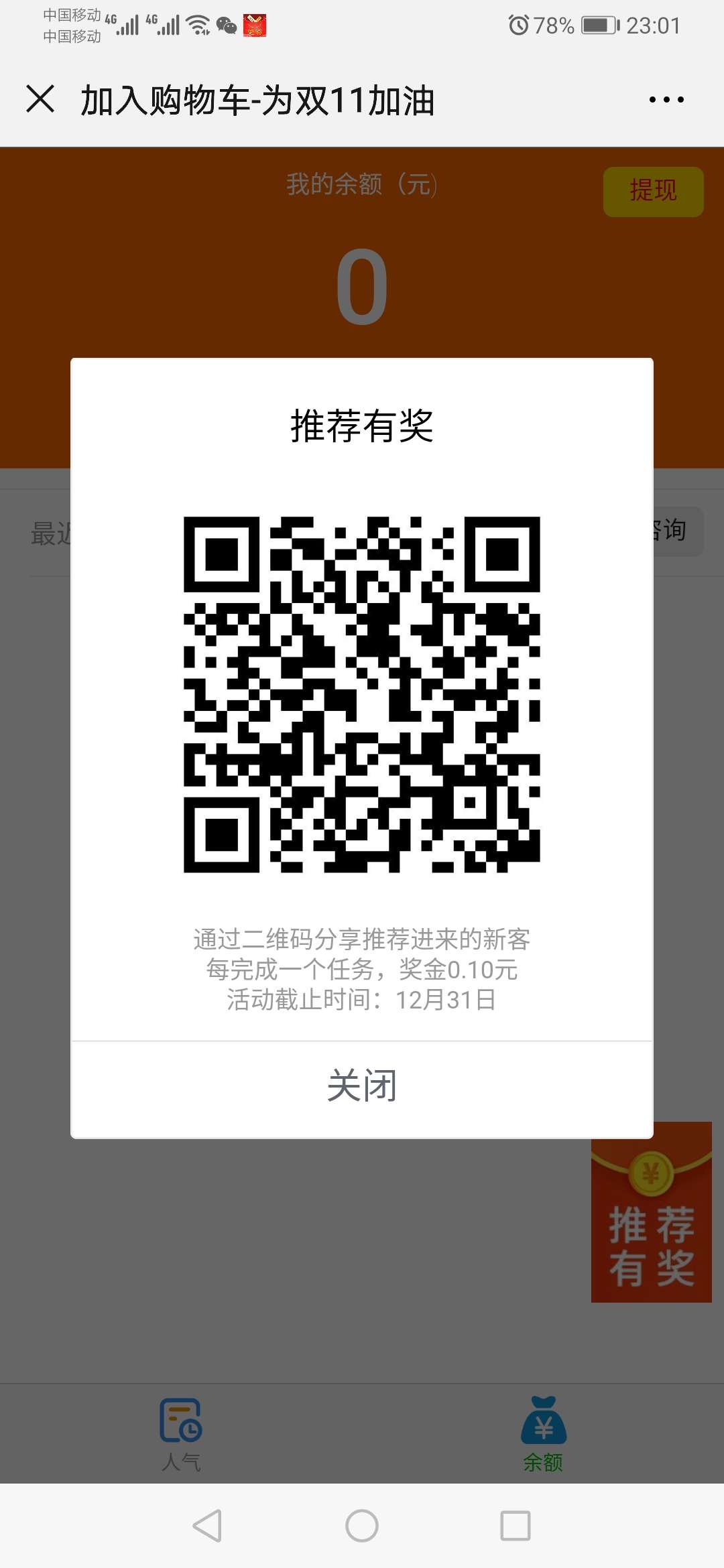Return to the phone home screen
This screenshot has width=724, height=1568.
(362, 1526)
